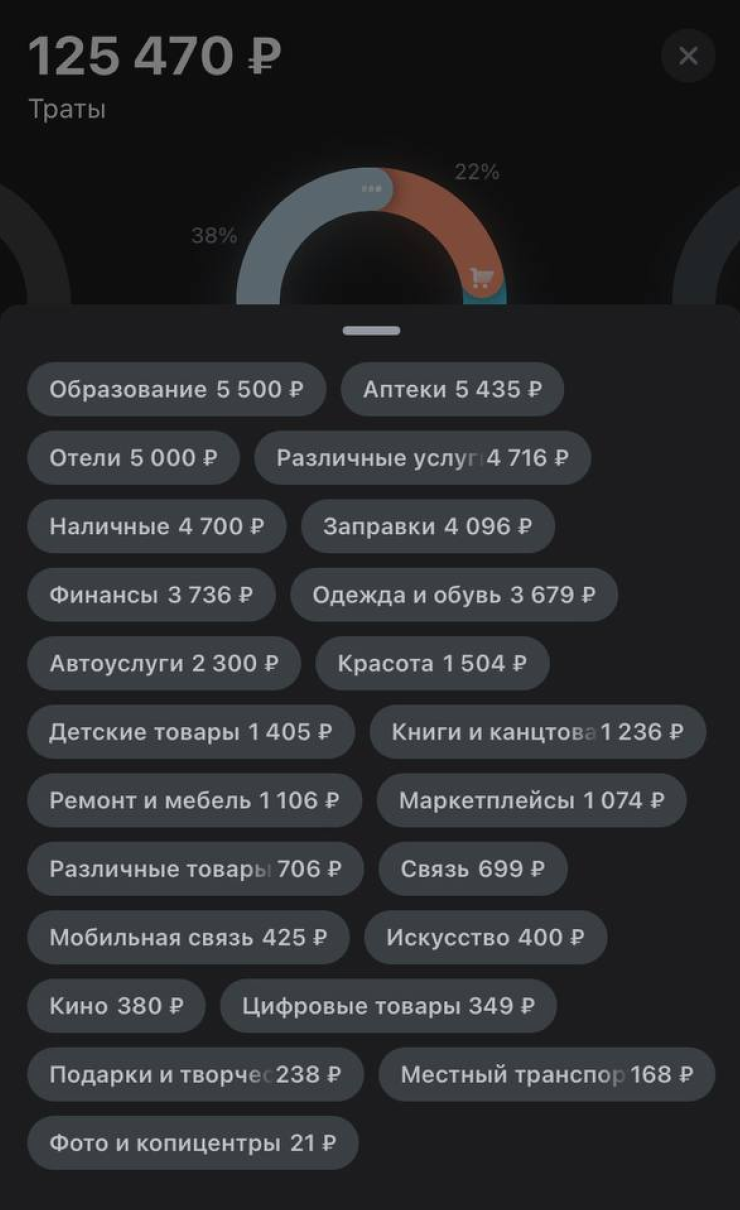View Заправки spending details
The height and width of the screenshot is (1210, 740).
(427, 527)
